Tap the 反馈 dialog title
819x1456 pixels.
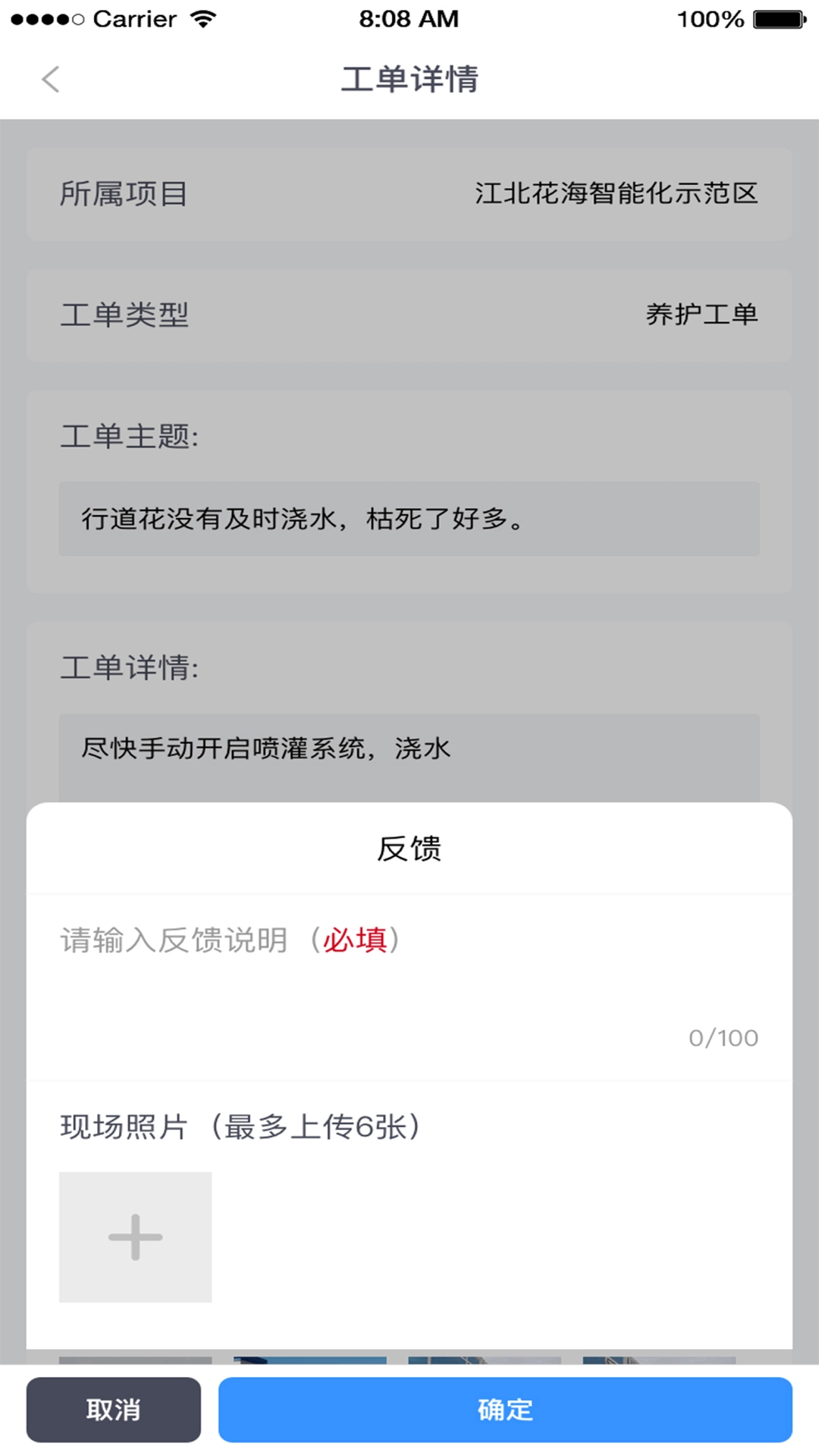pos(409,849)
